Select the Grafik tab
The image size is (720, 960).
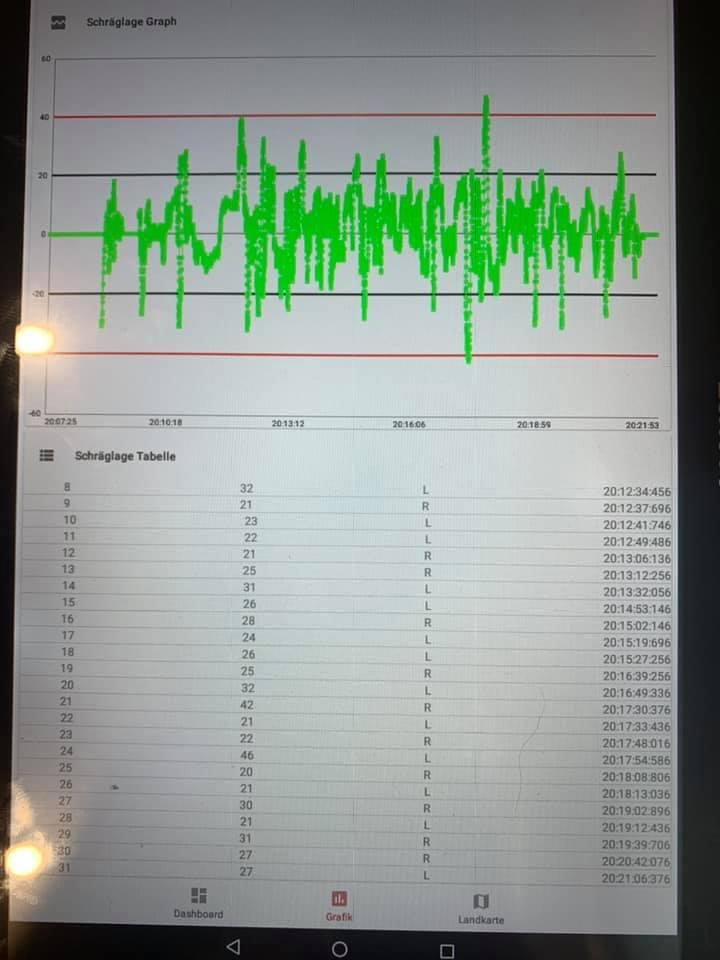[339, 906]
